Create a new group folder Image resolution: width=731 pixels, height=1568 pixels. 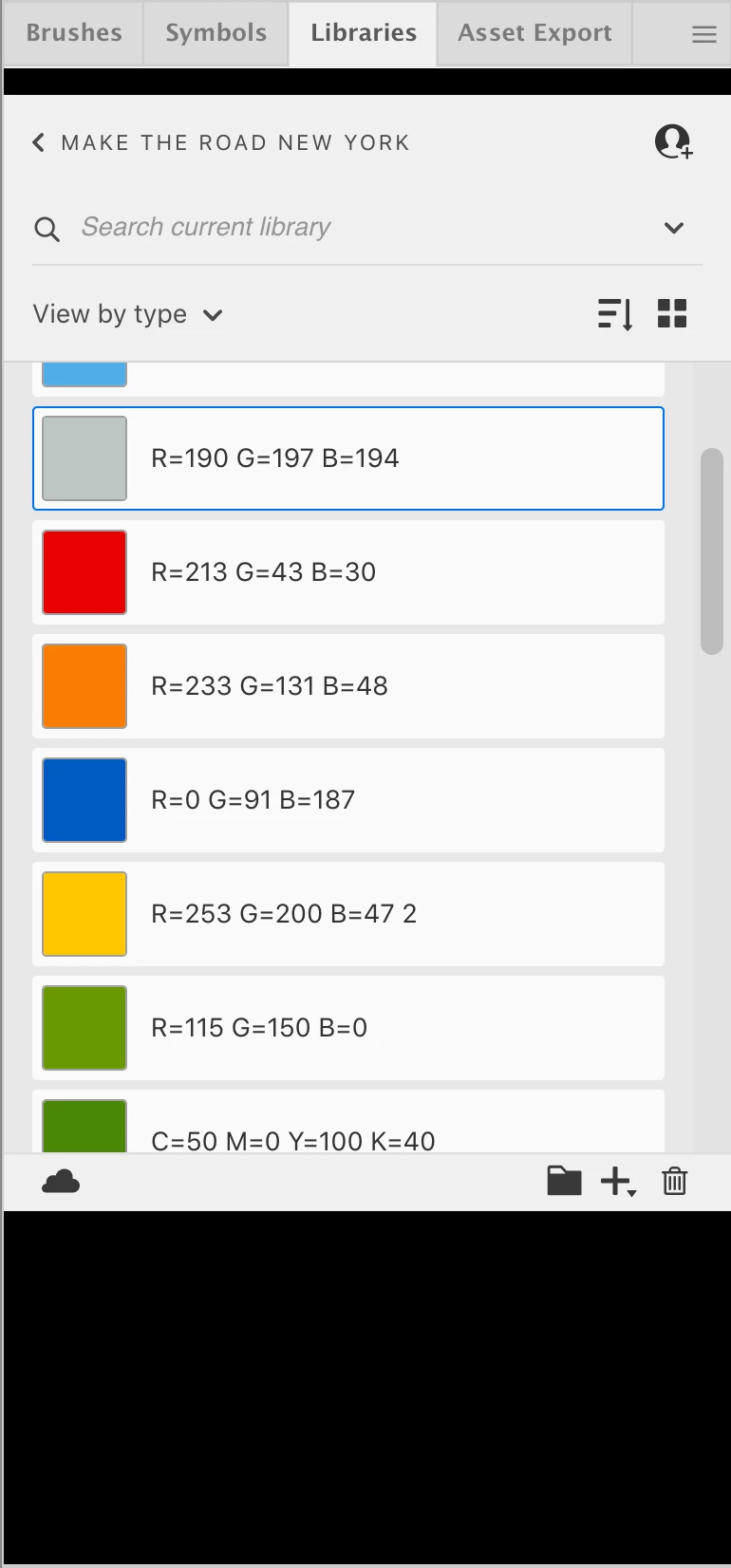tap(564, 1181)
